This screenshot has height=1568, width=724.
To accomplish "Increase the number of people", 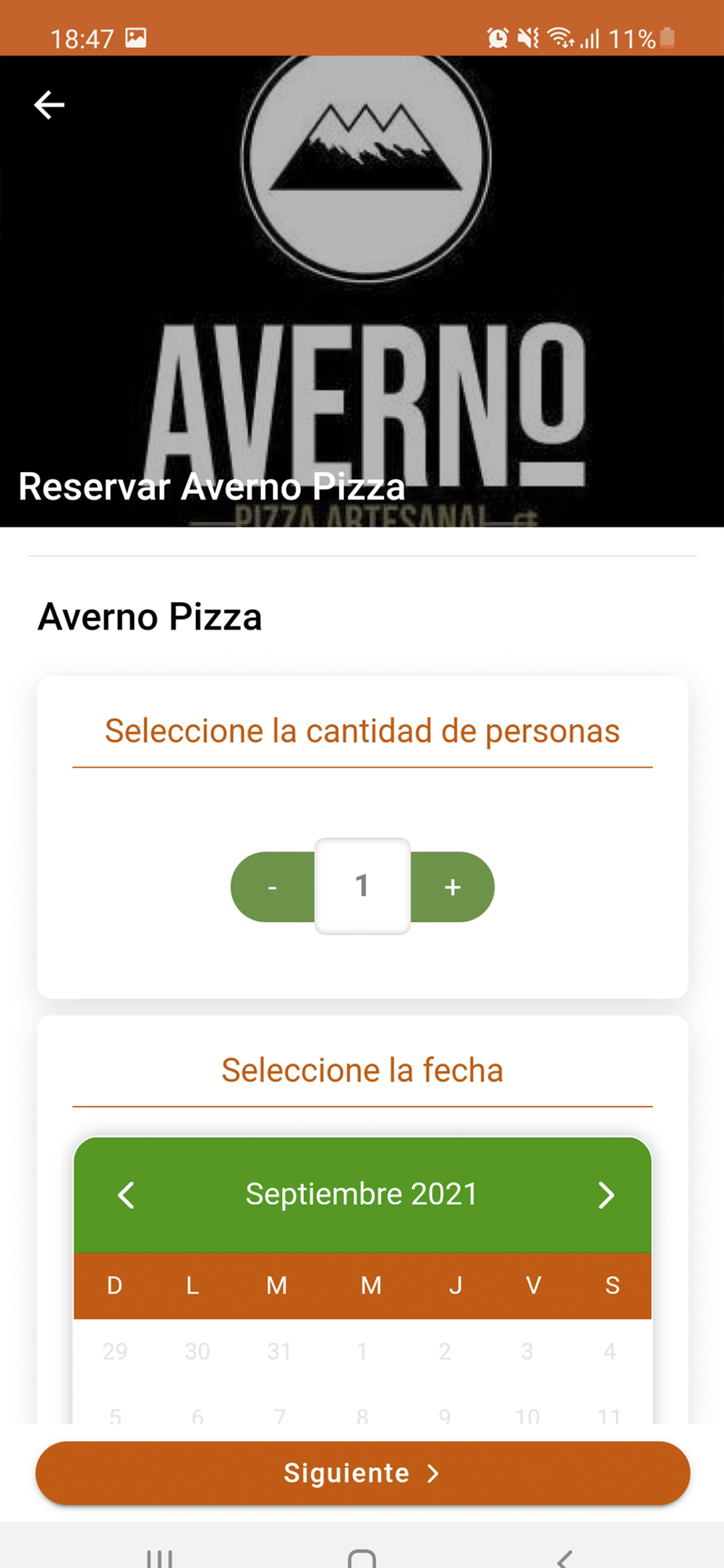I will pyautogui.click(x=452, y=887).
